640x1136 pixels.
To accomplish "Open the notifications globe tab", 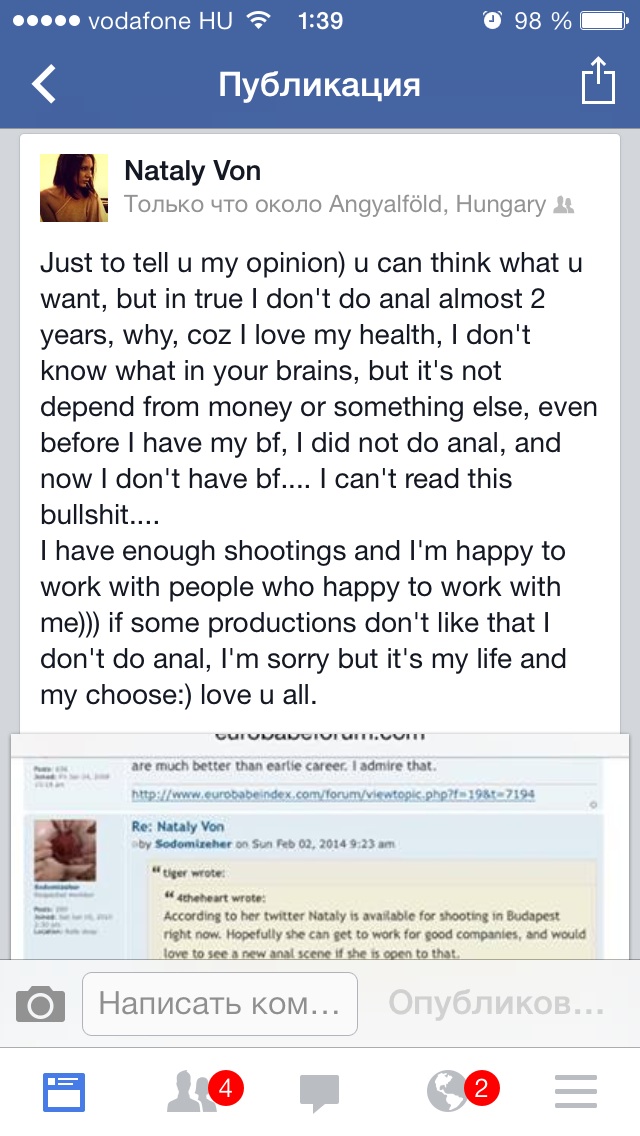I will (x=448, y=1092).
